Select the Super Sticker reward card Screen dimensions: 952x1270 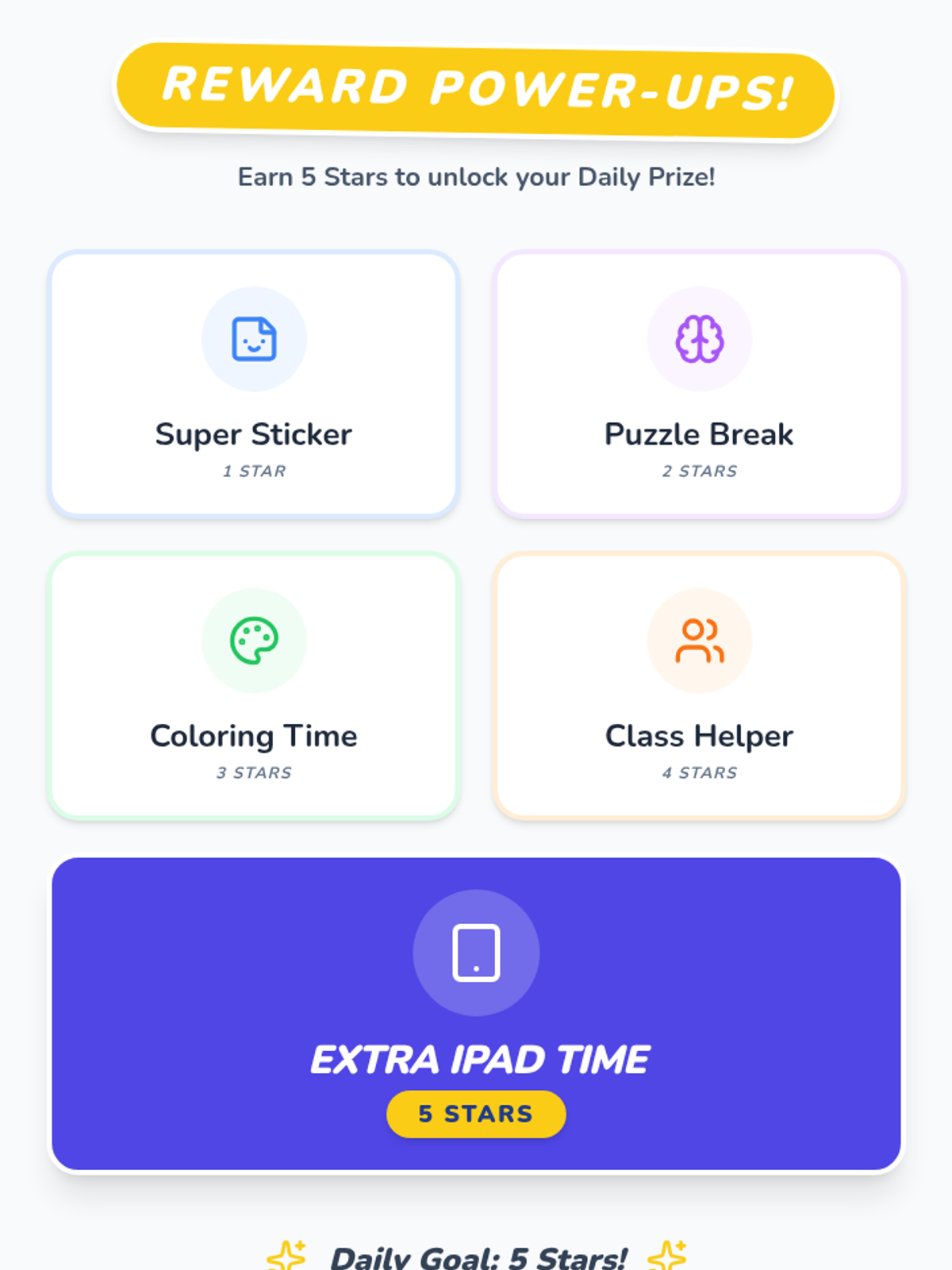(254, 384)
